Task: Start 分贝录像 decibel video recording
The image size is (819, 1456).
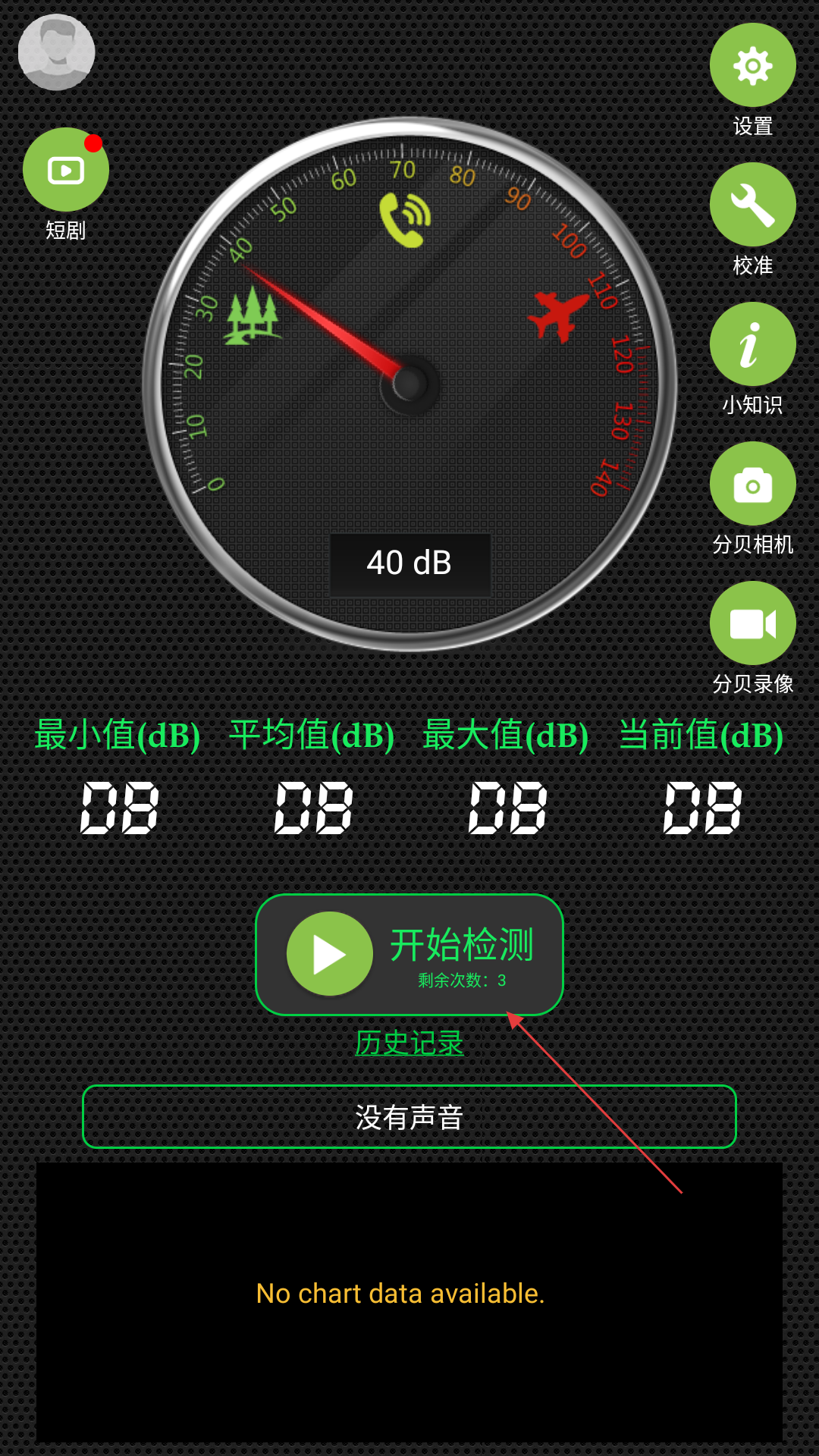Action: pos(752,623)
